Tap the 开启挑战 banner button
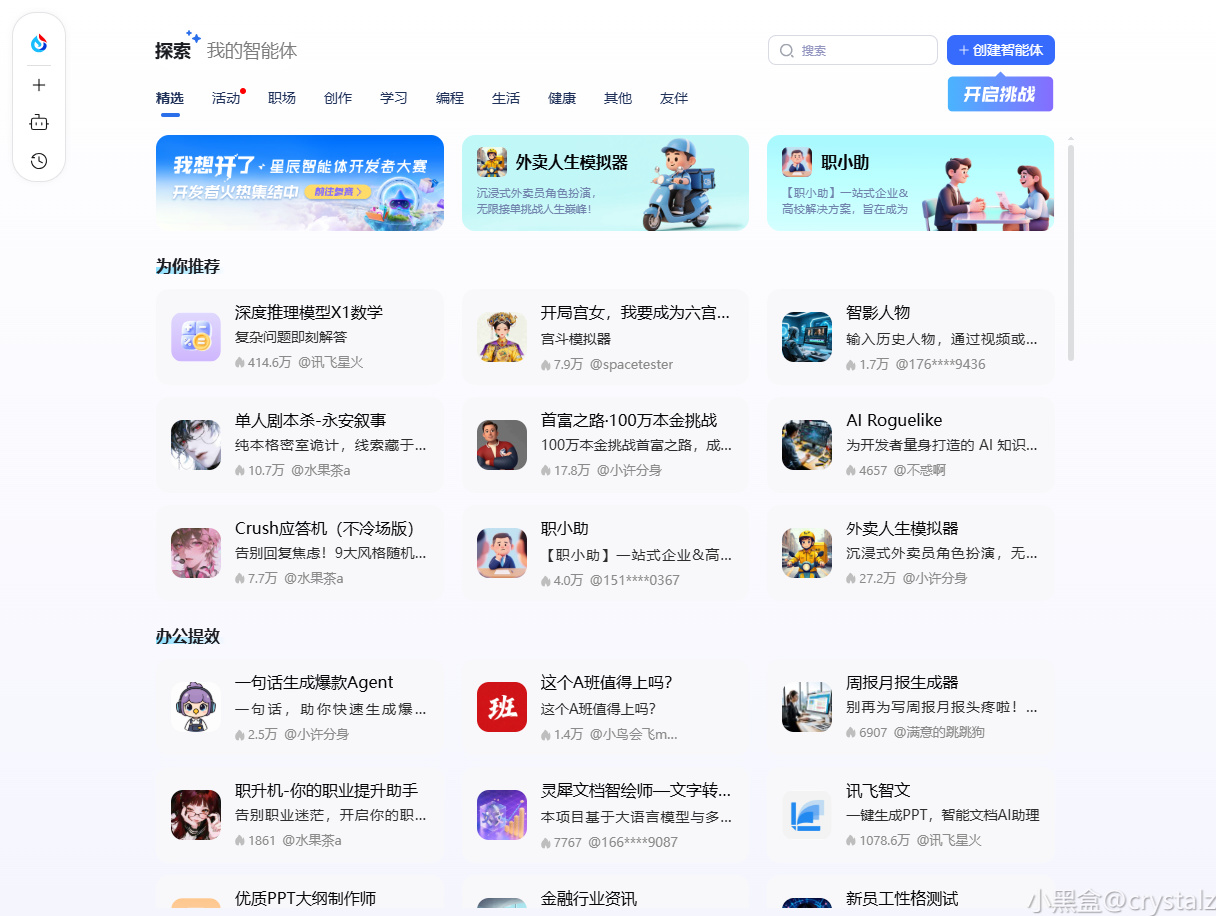 click(1000, 94)
